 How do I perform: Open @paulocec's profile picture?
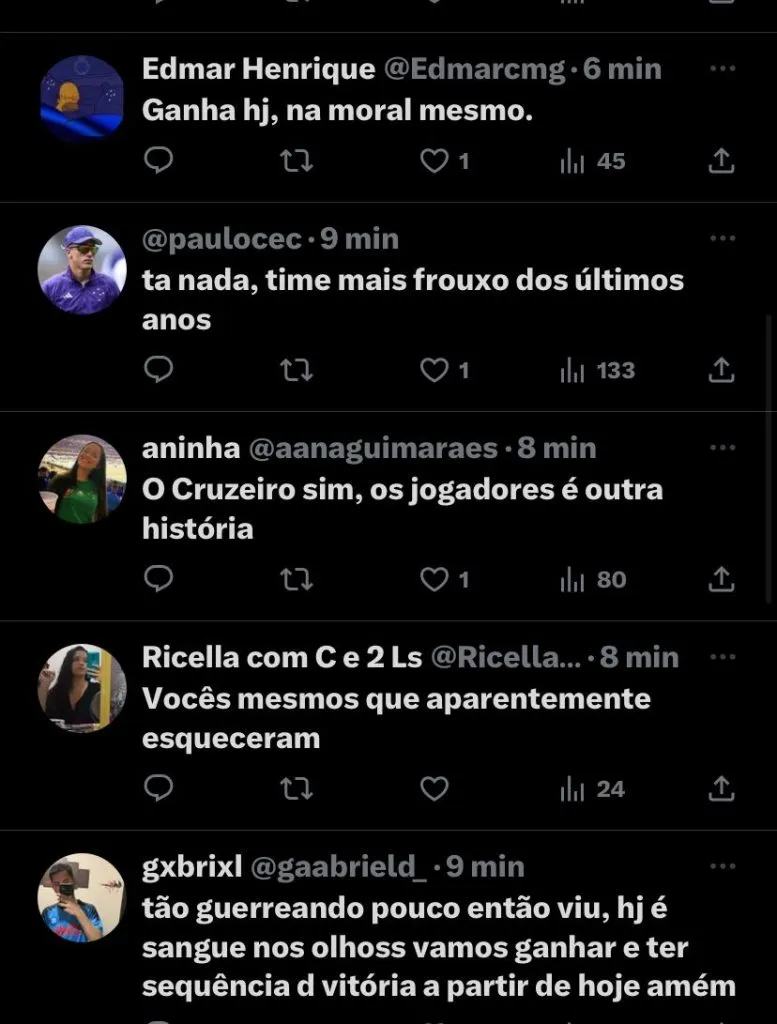point(82,270)
